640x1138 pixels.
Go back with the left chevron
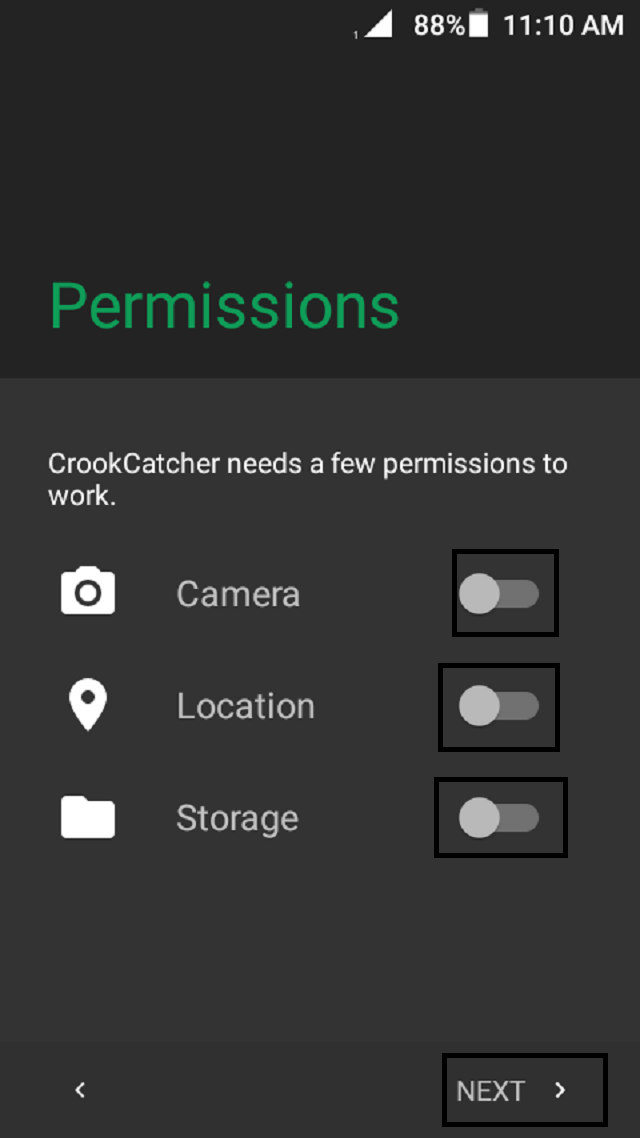pyautogui.click(x=81, y=1090)
